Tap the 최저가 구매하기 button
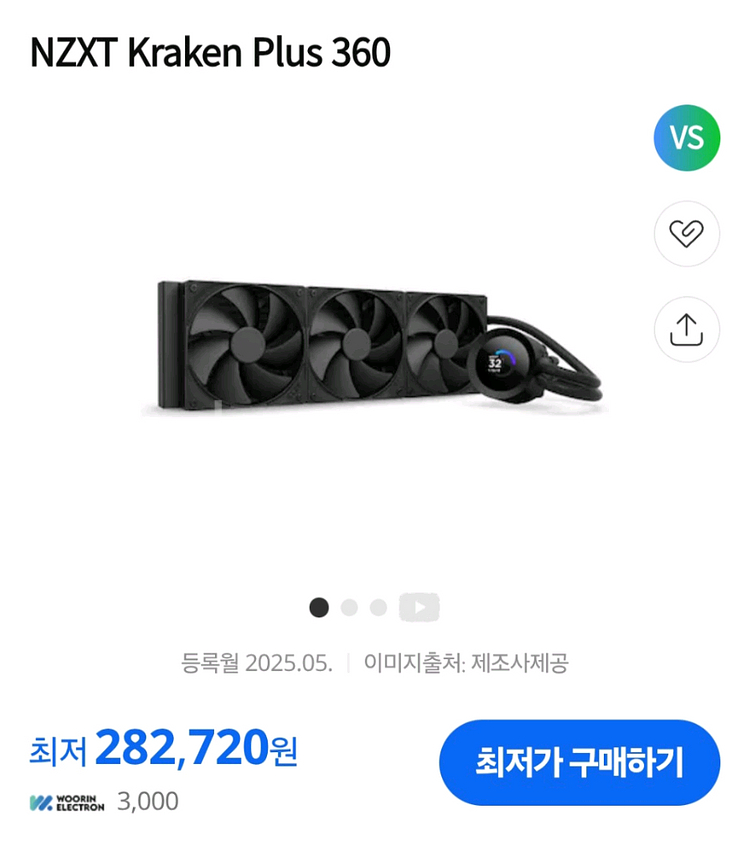The height and width of the screenshot is (858, 750). [x=579, y=763]
